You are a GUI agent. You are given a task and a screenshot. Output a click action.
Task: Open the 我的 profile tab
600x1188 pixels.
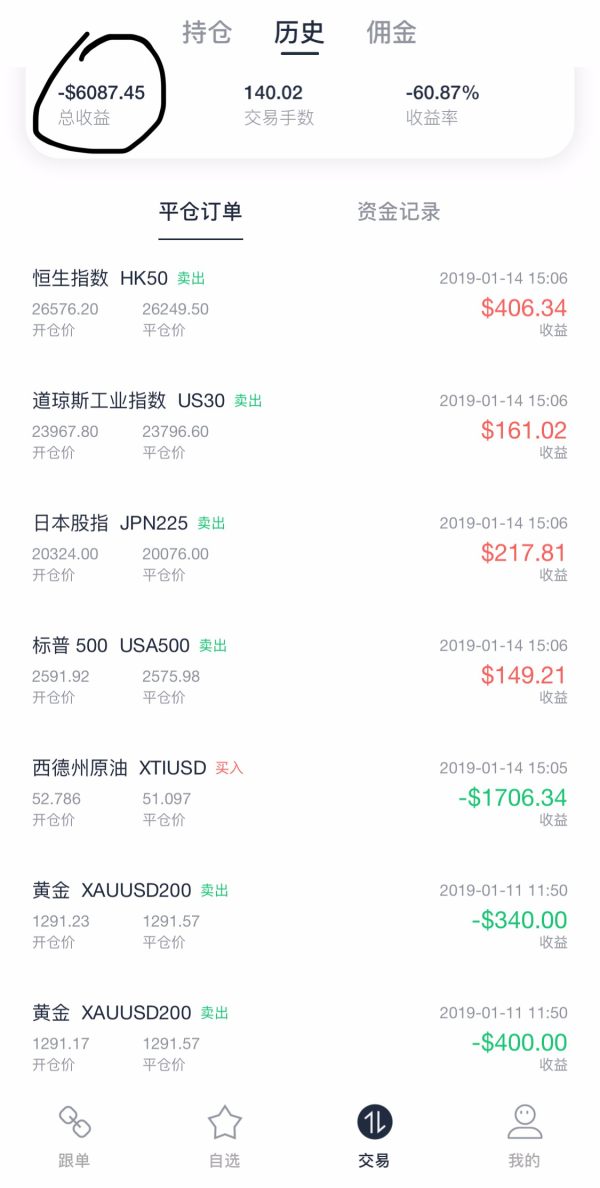click(524, 1135)
